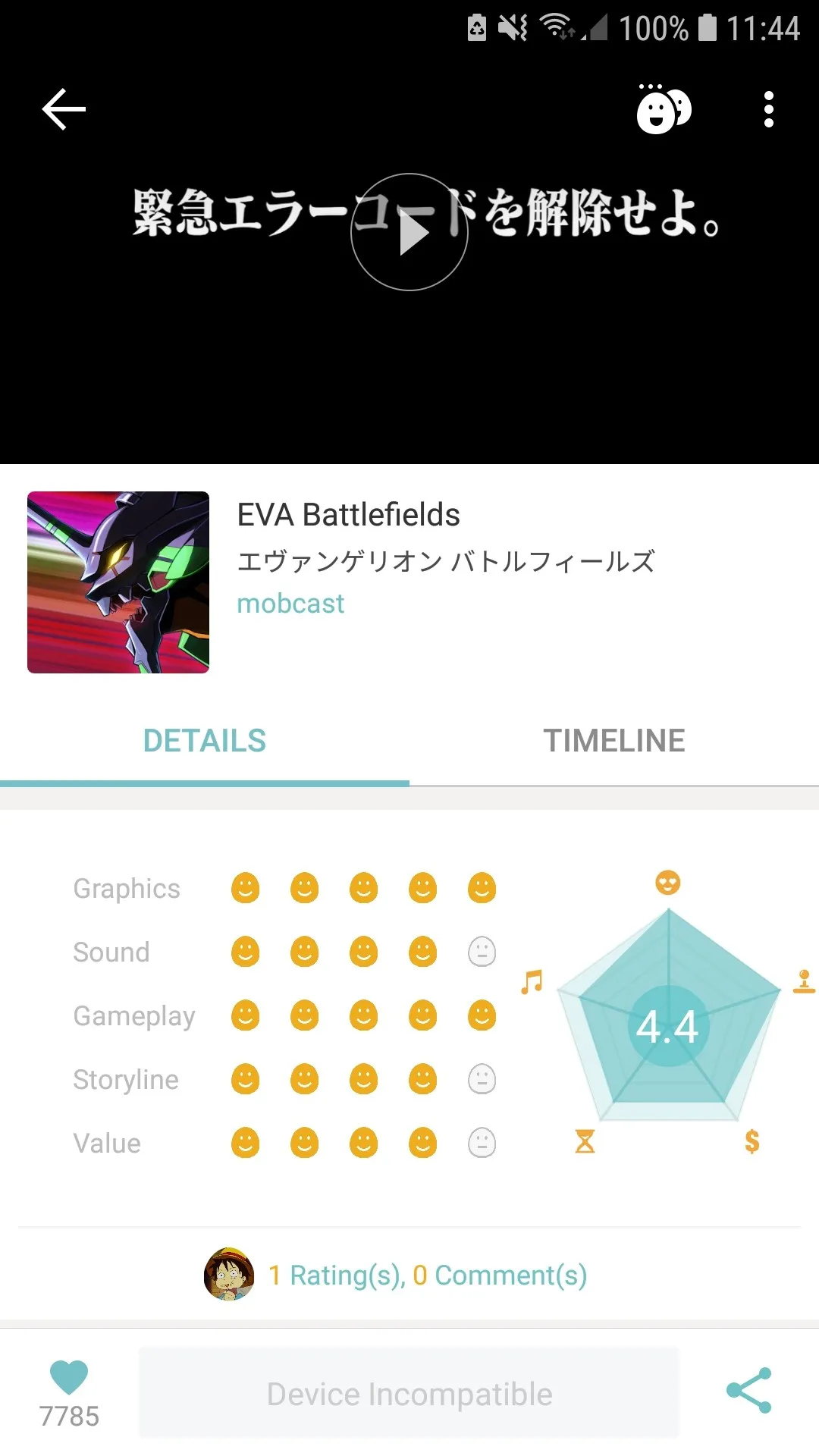Open developer mobcast link

coord(290,604)
